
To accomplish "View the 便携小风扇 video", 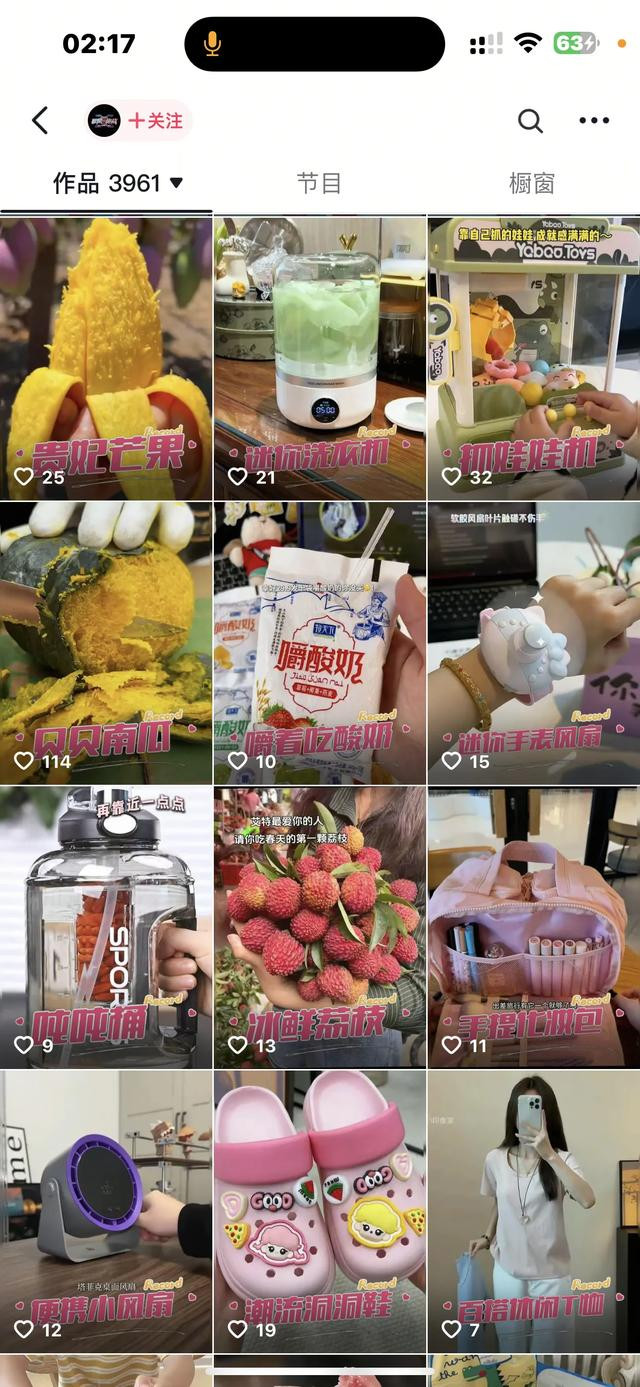I will (106, 1211).
